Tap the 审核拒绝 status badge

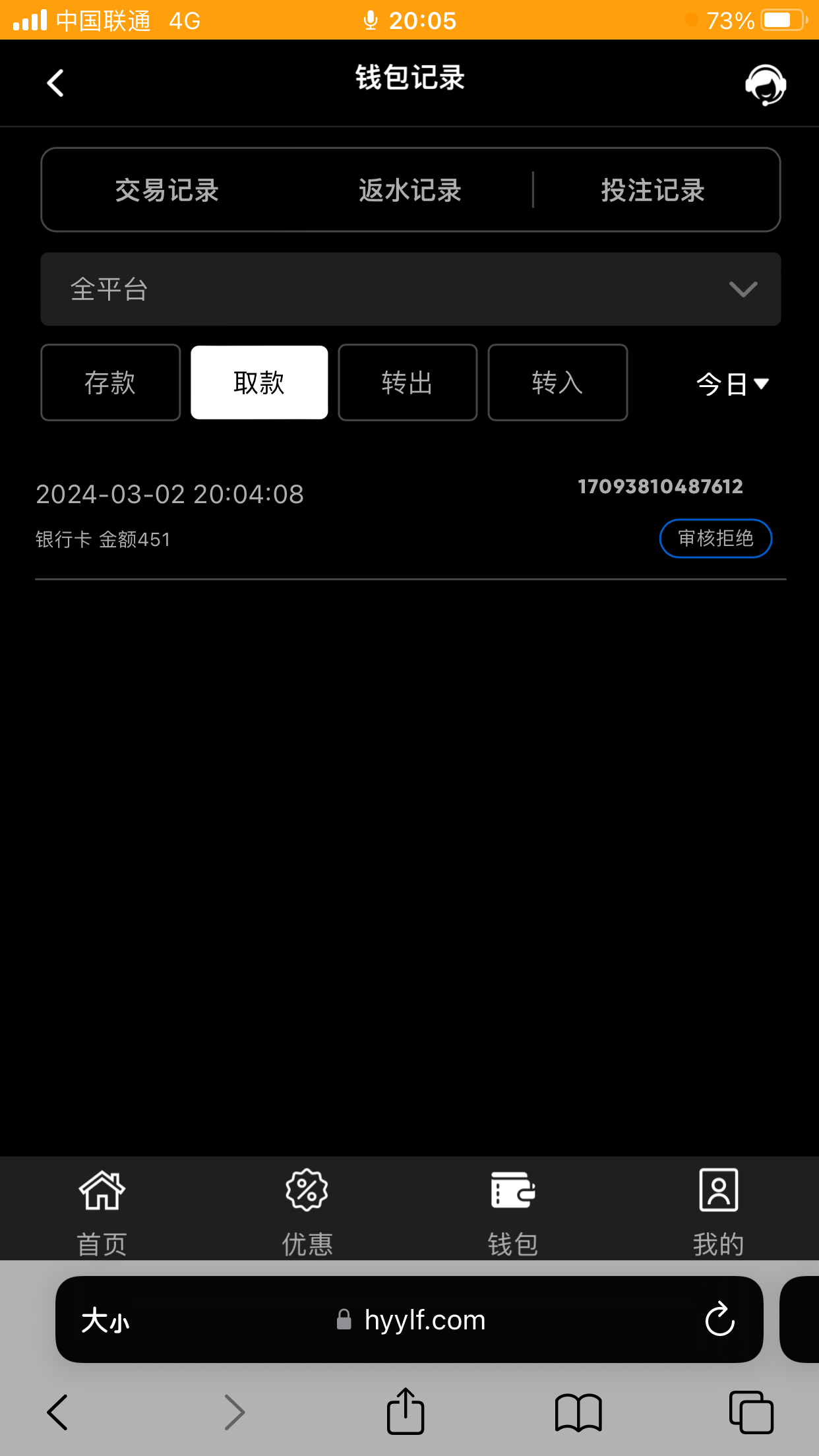click(x=715, y=539)
